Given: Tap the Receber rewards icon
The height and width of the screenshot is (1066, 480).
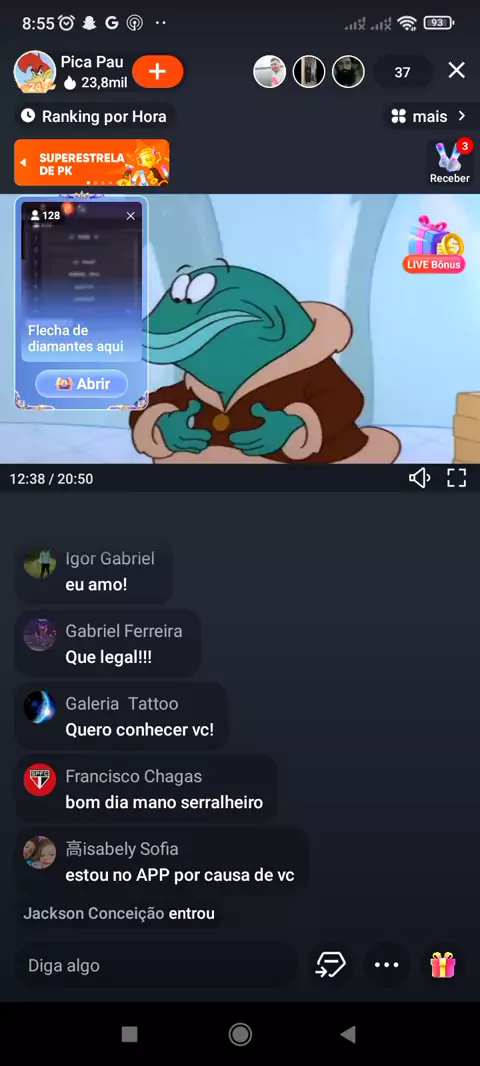Looking at the screenshot, I should pyautogui.click(x=449, y=162).
